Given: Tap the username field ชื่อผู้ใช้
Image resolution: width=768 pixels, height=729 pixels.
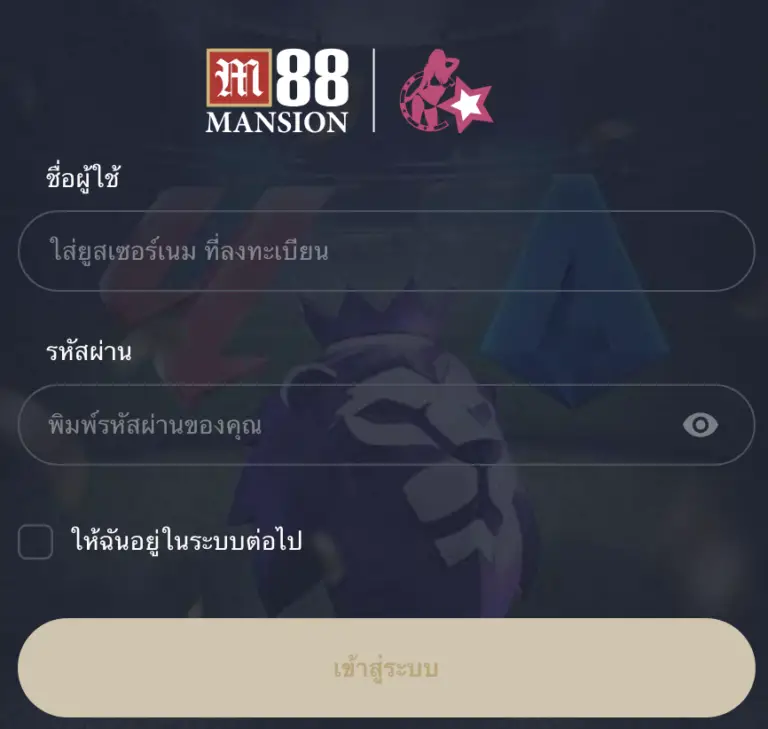Looking at the screenshot, I should coord(385,251).
